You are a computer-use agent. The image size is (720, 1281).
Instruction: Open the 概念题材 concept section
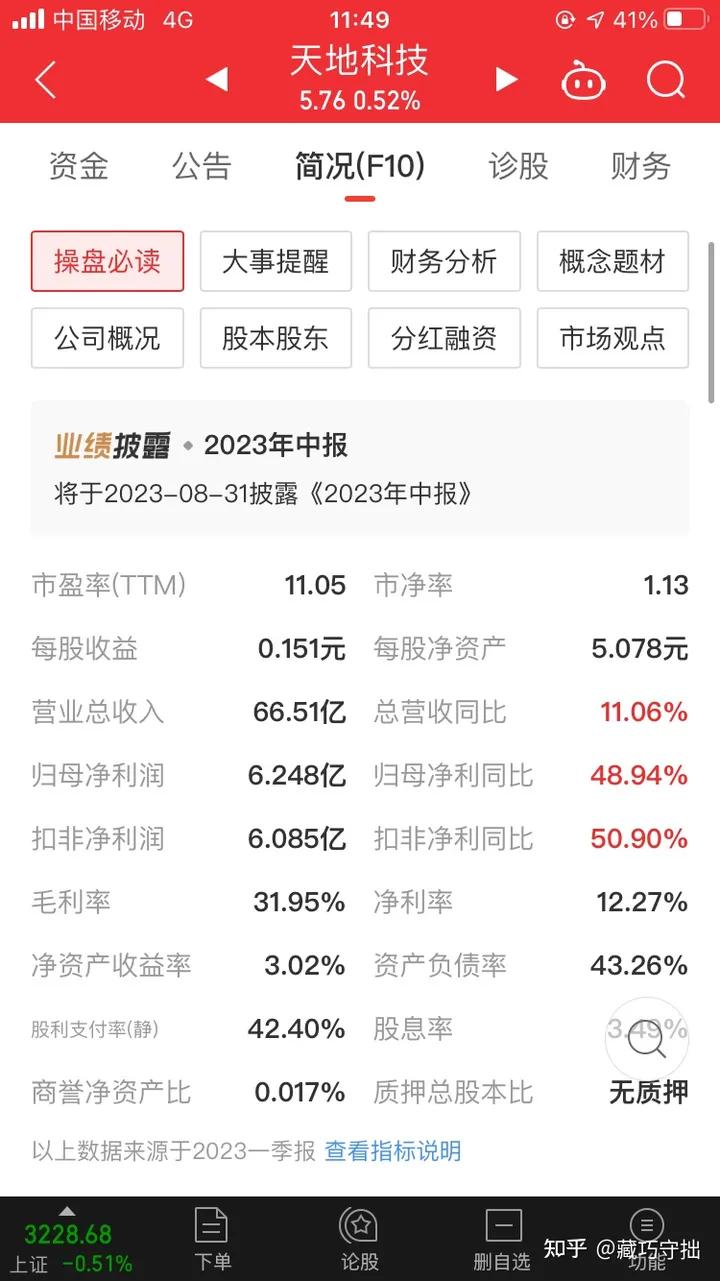click(x=612, y=261)
